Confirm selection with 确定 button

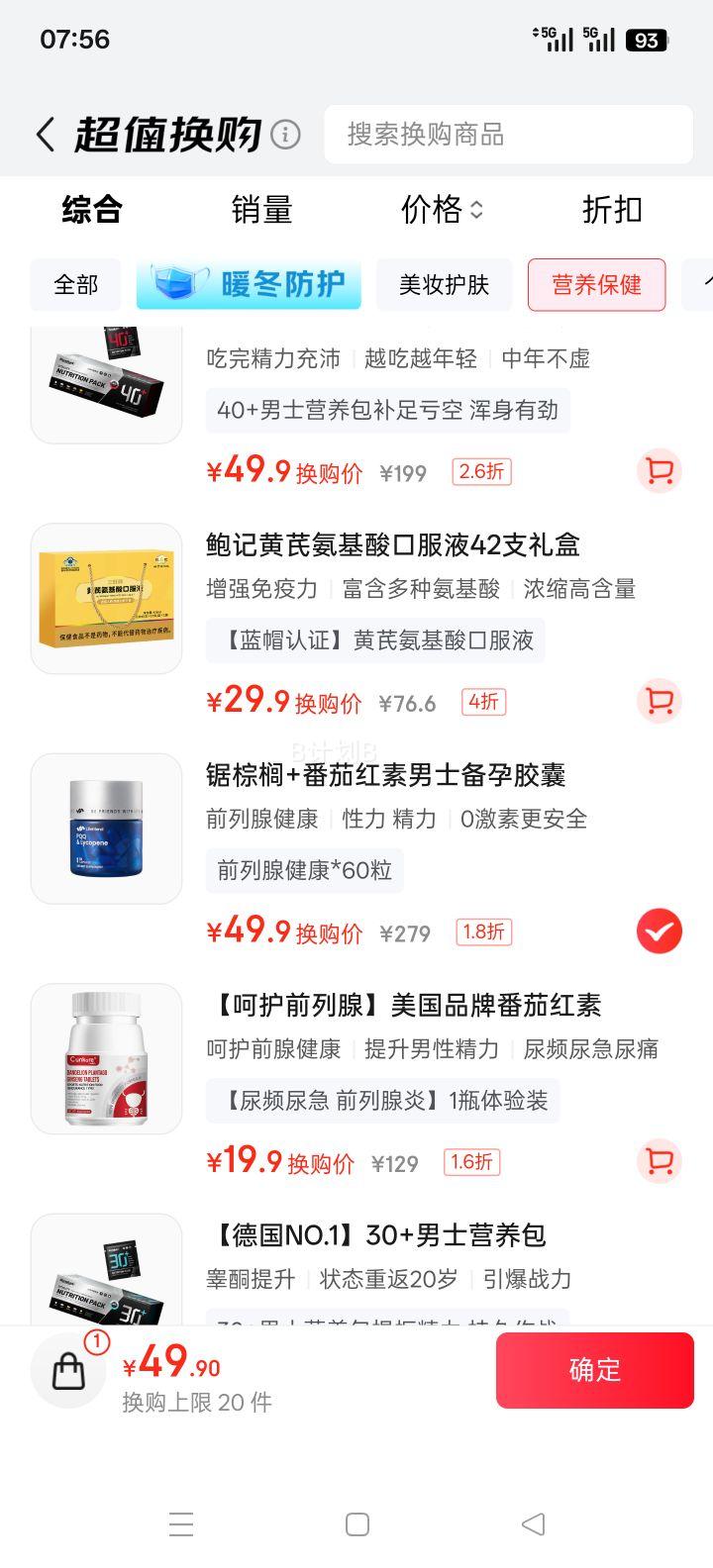click(x=594, y=1370)
